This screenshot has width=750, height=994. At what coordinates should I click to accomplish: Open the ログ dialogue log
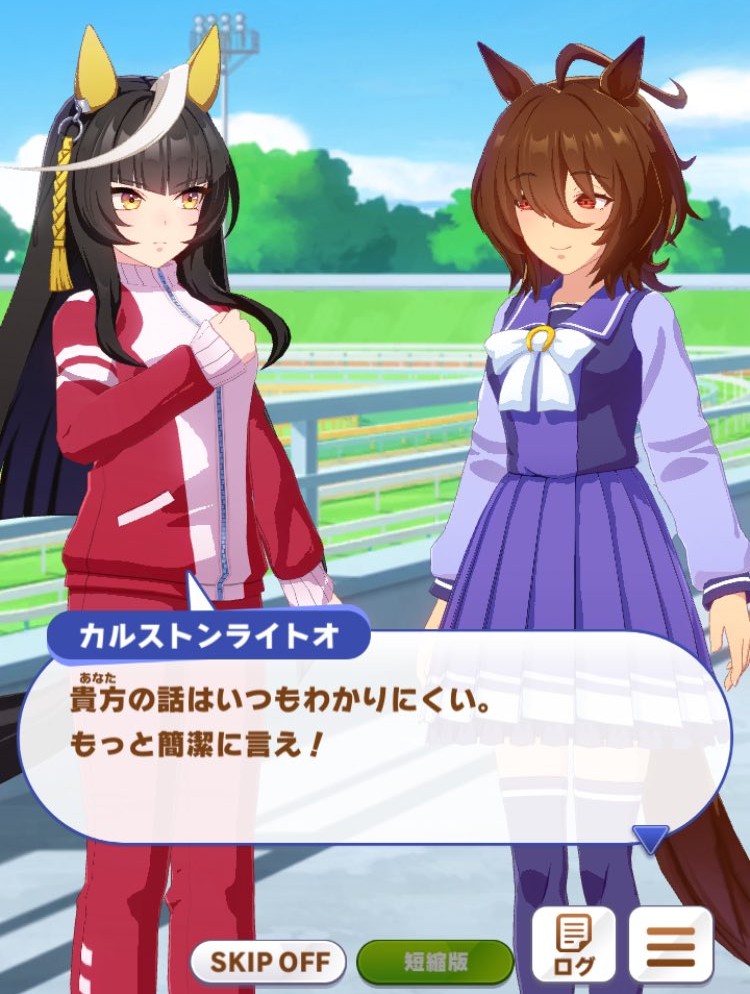[x=574, y=947]
